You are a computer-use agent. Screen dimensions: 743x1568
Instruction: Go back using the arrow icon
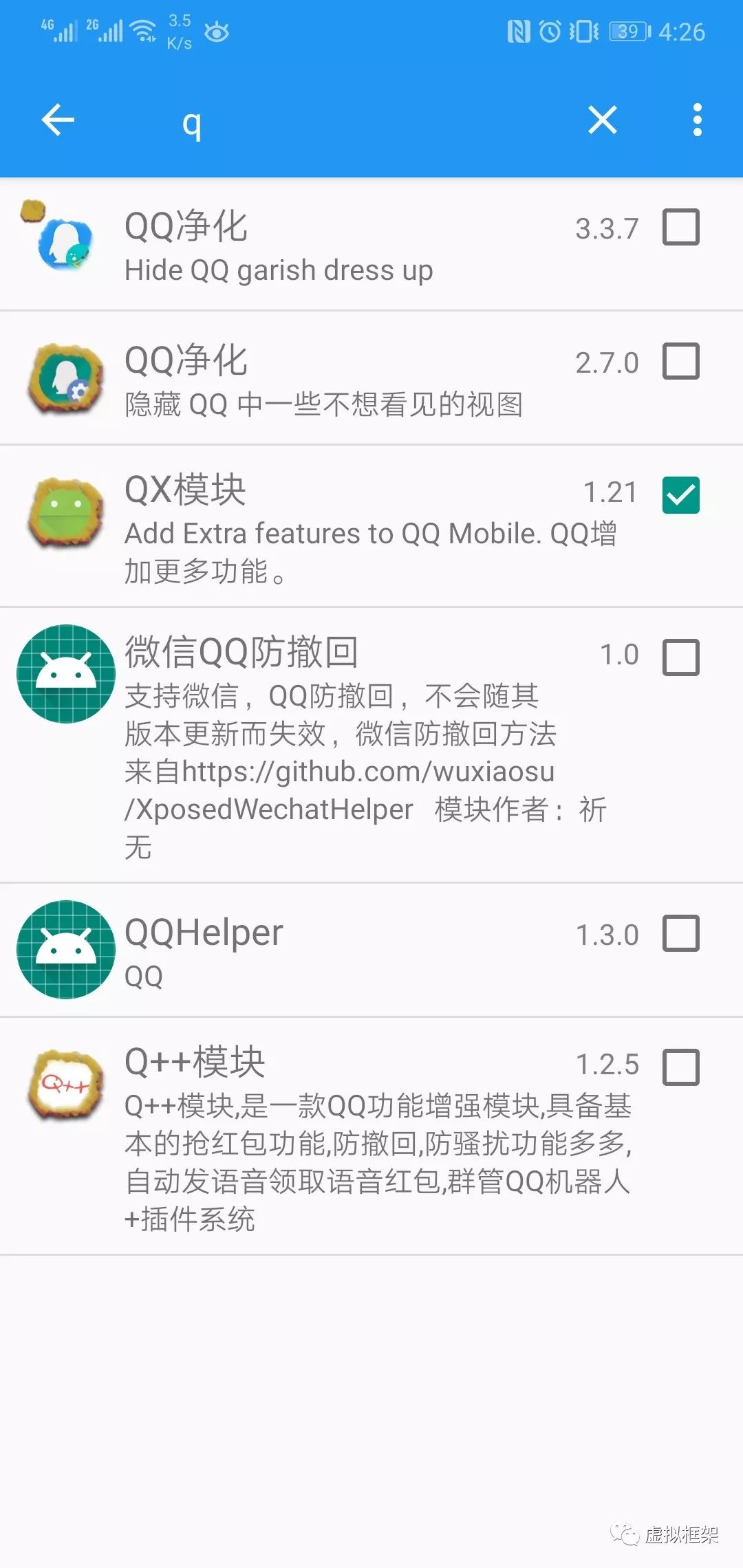pos(58,120)
